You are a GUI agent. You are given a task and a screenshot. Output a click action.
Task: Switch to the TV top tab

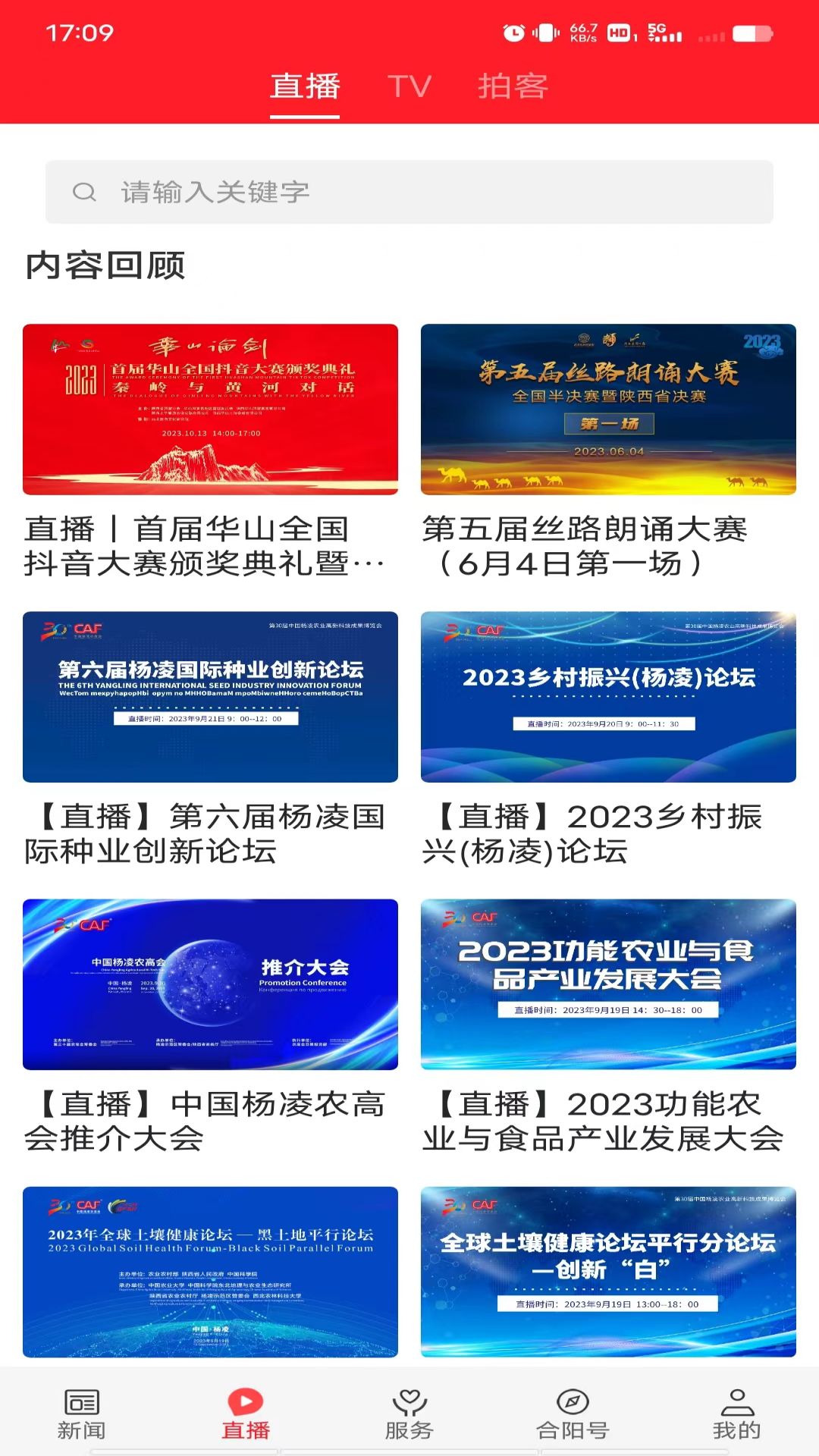pos(409,86)
